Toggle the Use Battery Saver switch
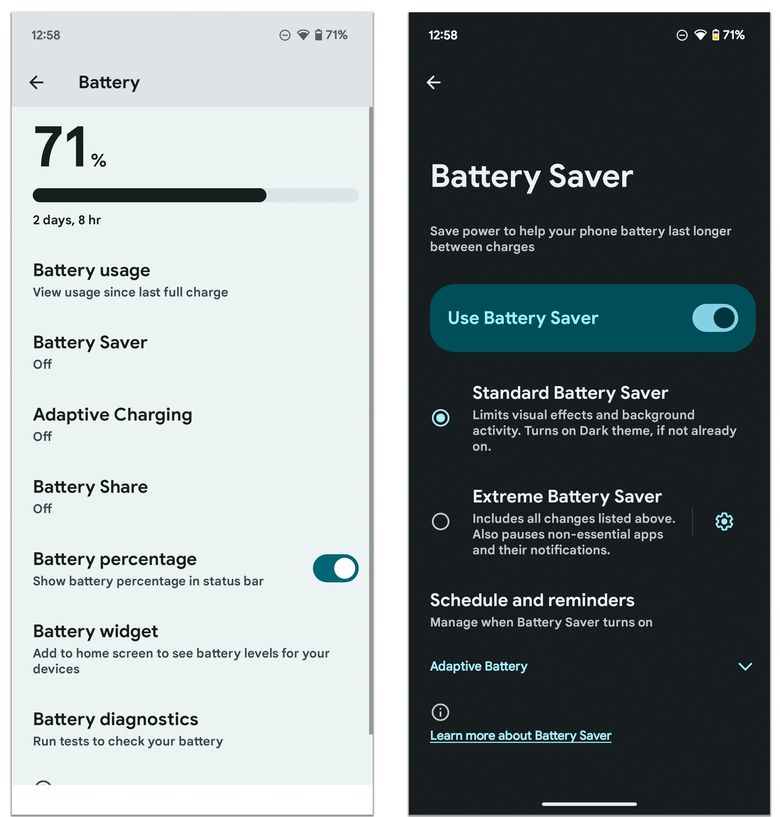Viewport: 780px width, 817px height. pyautogui.click(x=715, y=318)
